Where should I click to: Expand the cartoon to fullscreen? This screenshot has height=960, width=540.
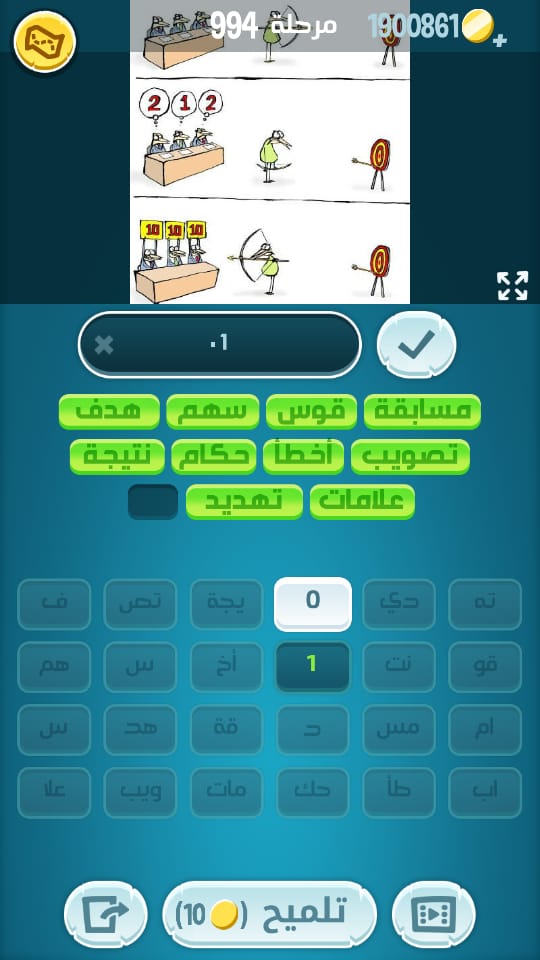click(x=512, y=286)
